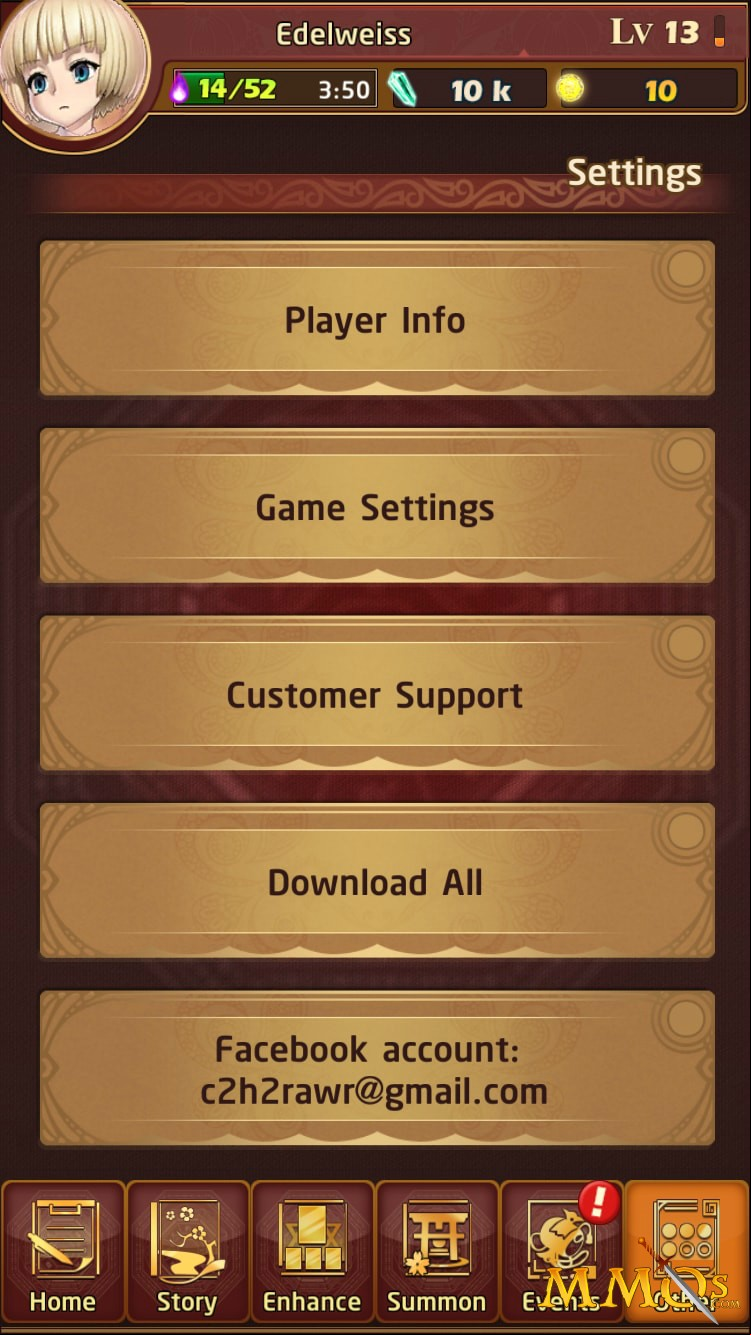Select the Other tab
Screen dimensions: 751x1335
(x=686, y=1251)
